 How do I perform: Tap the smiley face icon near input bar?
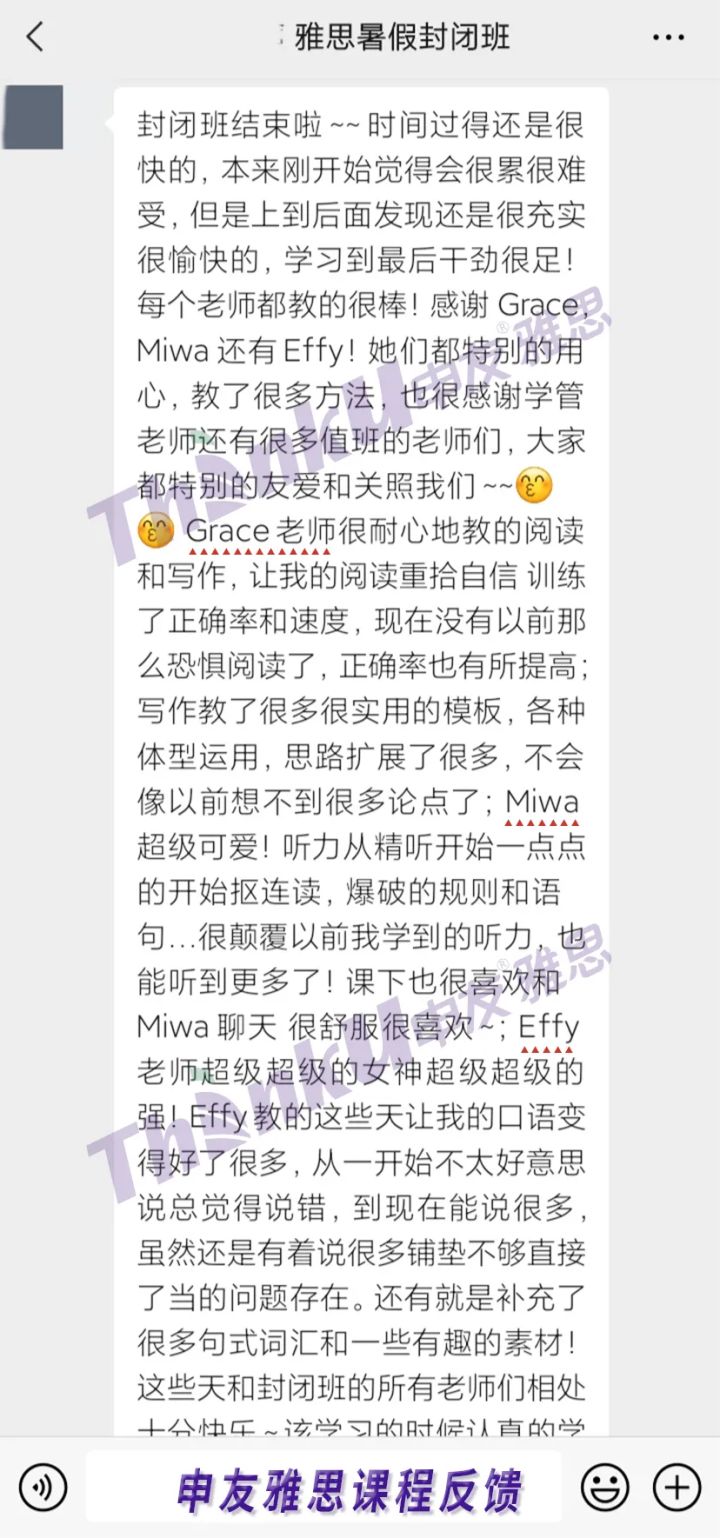(607, 1487)
